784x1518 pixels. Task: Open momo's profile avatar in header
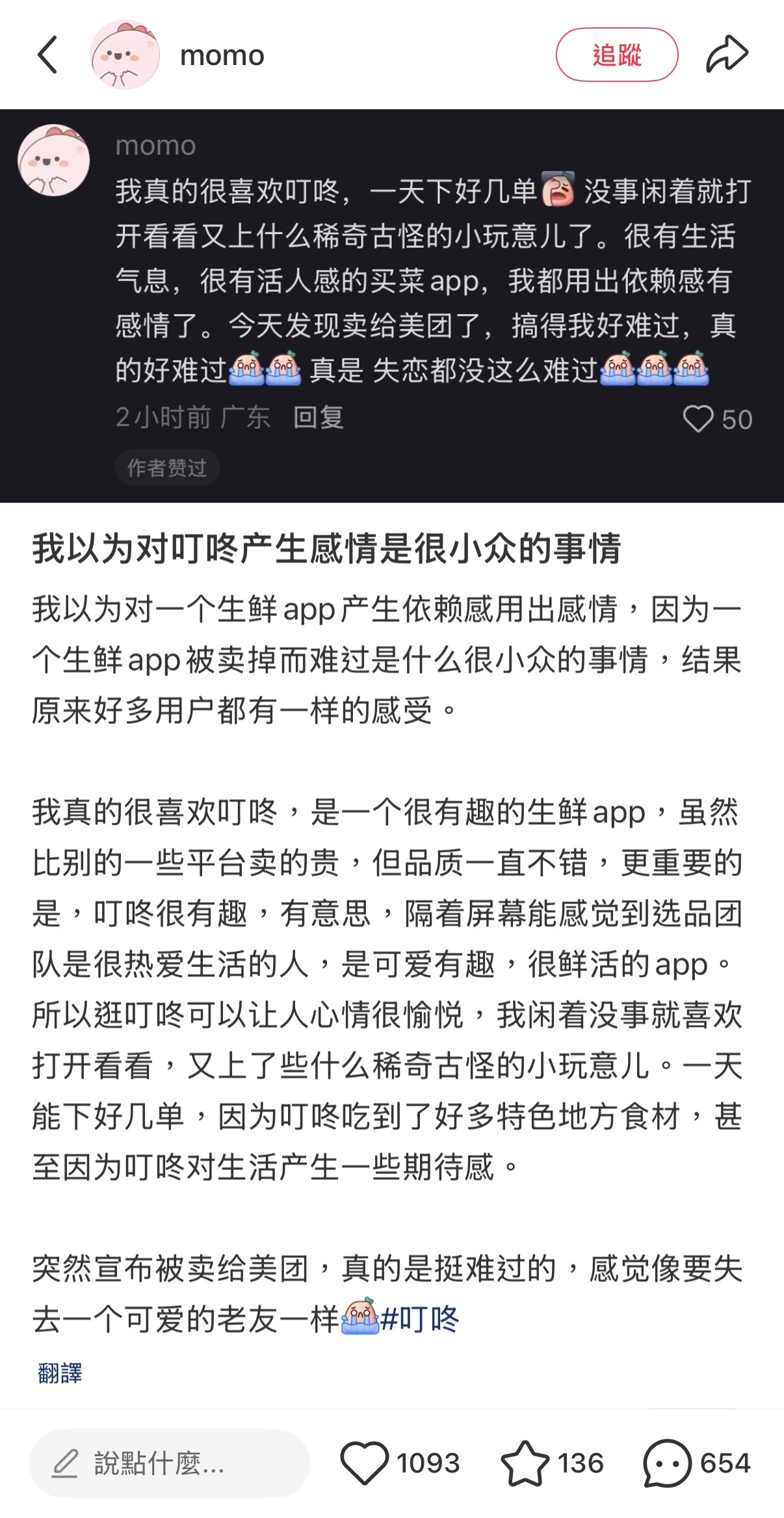pos(124,55)
